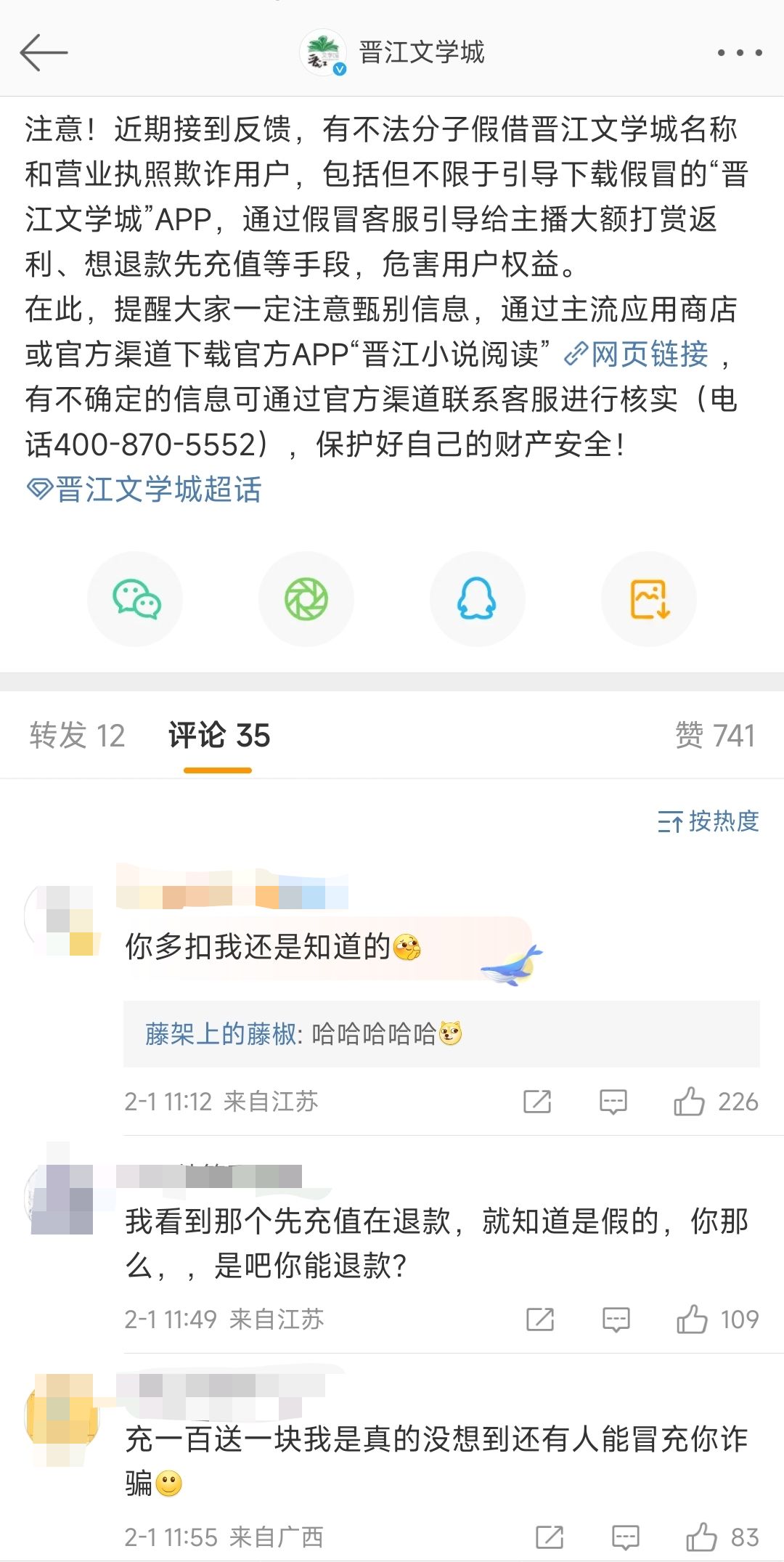Switch to the 转发 12 tab

coord(77,734)
